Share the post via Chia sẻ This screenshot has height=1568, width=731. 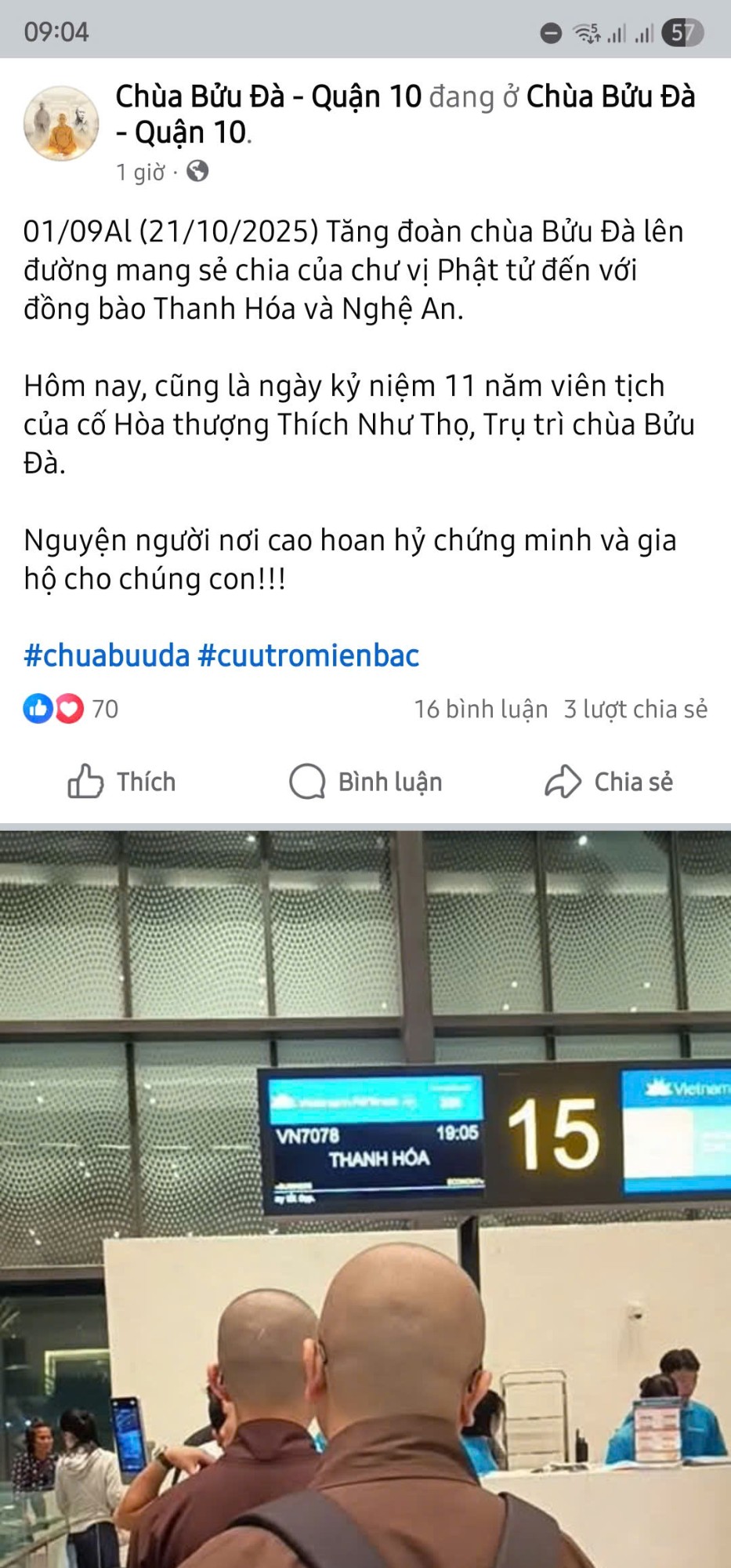point(609,782)
